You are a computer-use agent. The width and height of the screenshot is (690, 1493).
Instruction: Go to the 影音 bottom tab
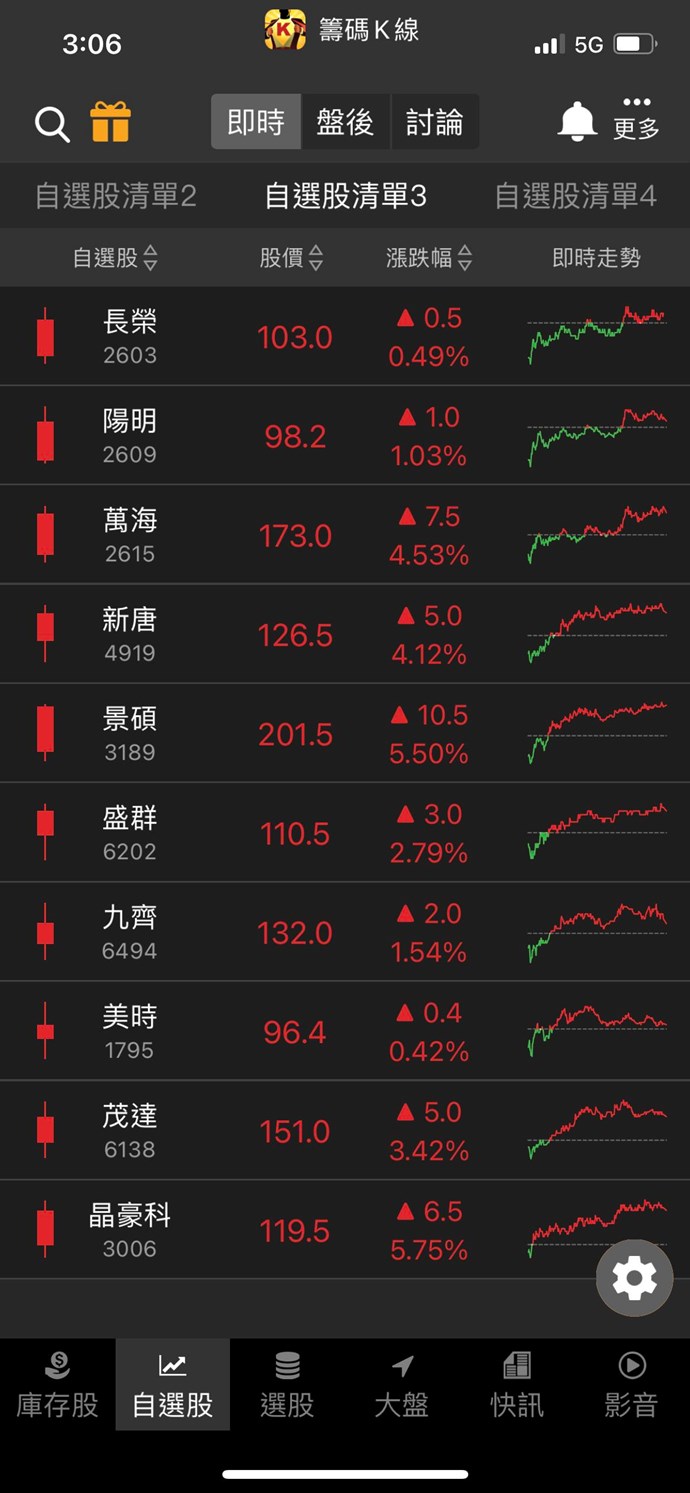(631, 1385)
